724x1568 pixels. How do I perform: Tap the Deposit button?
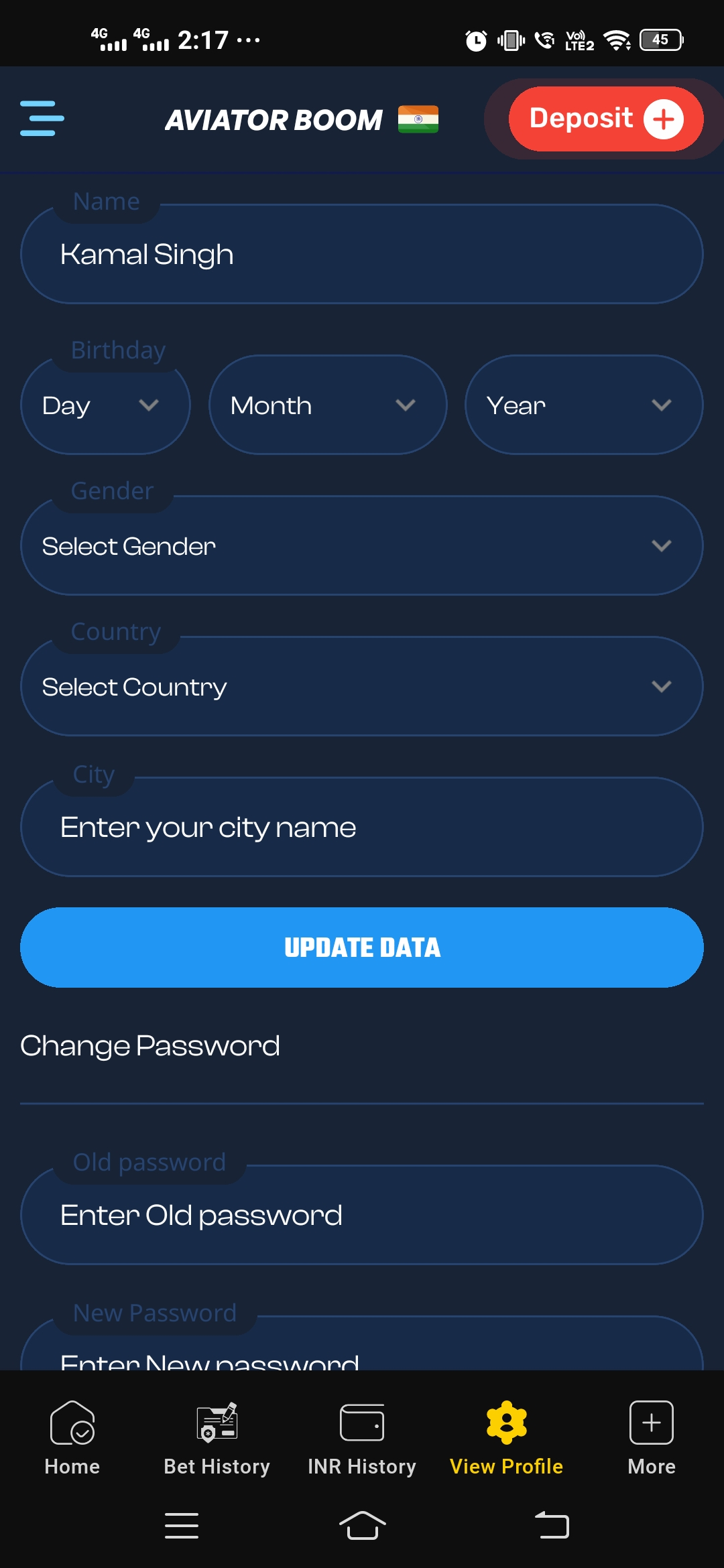point(605,119)
